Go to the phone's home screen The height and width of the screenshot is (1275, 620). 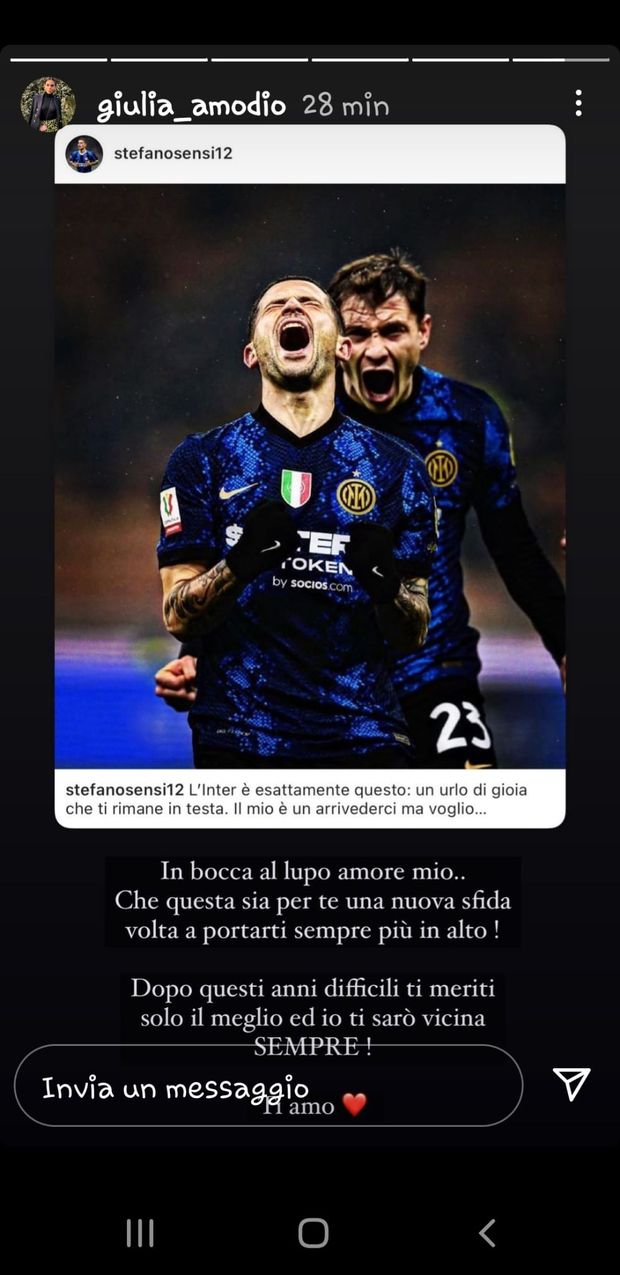click(x=313, y=1233)
